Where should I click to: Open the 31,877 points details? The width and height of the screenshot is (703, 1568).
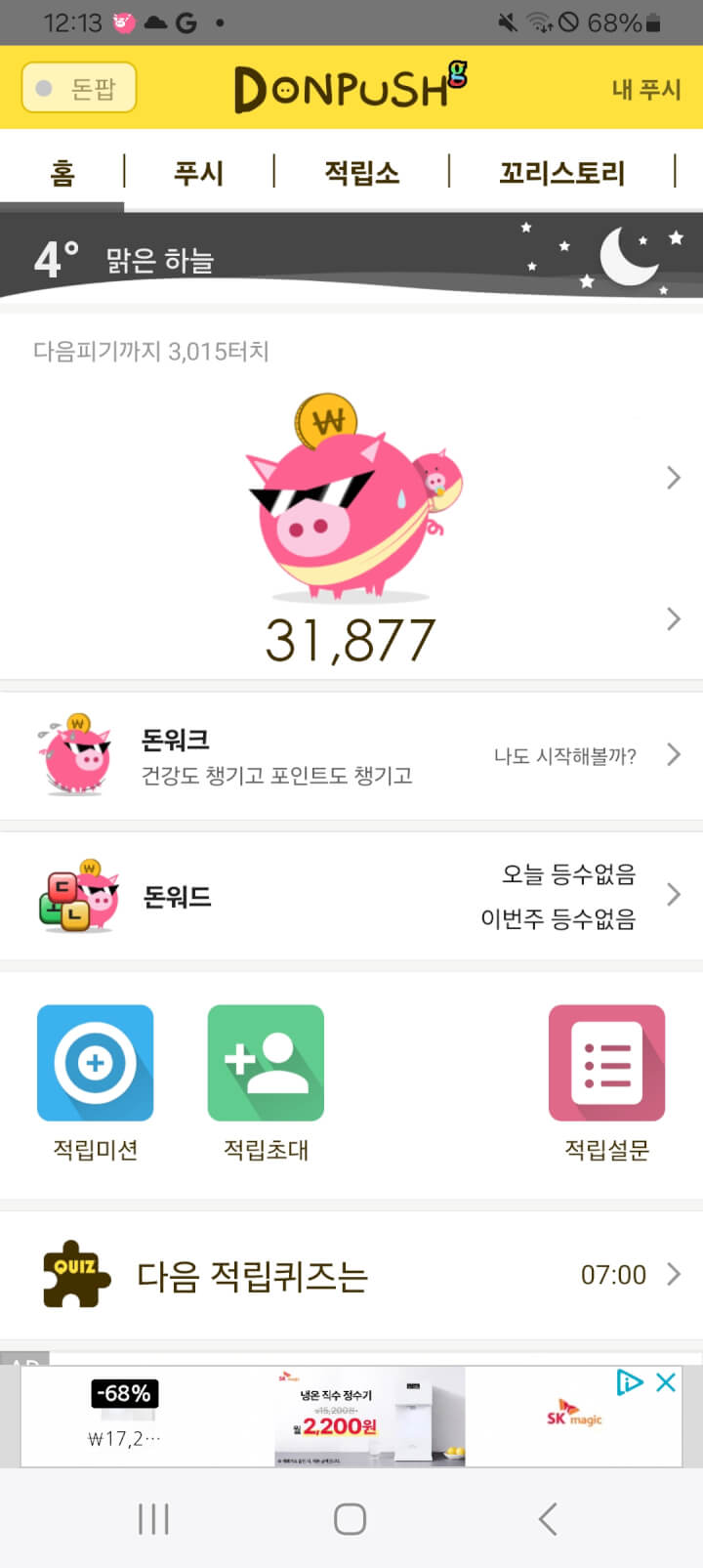pos(351,640)
